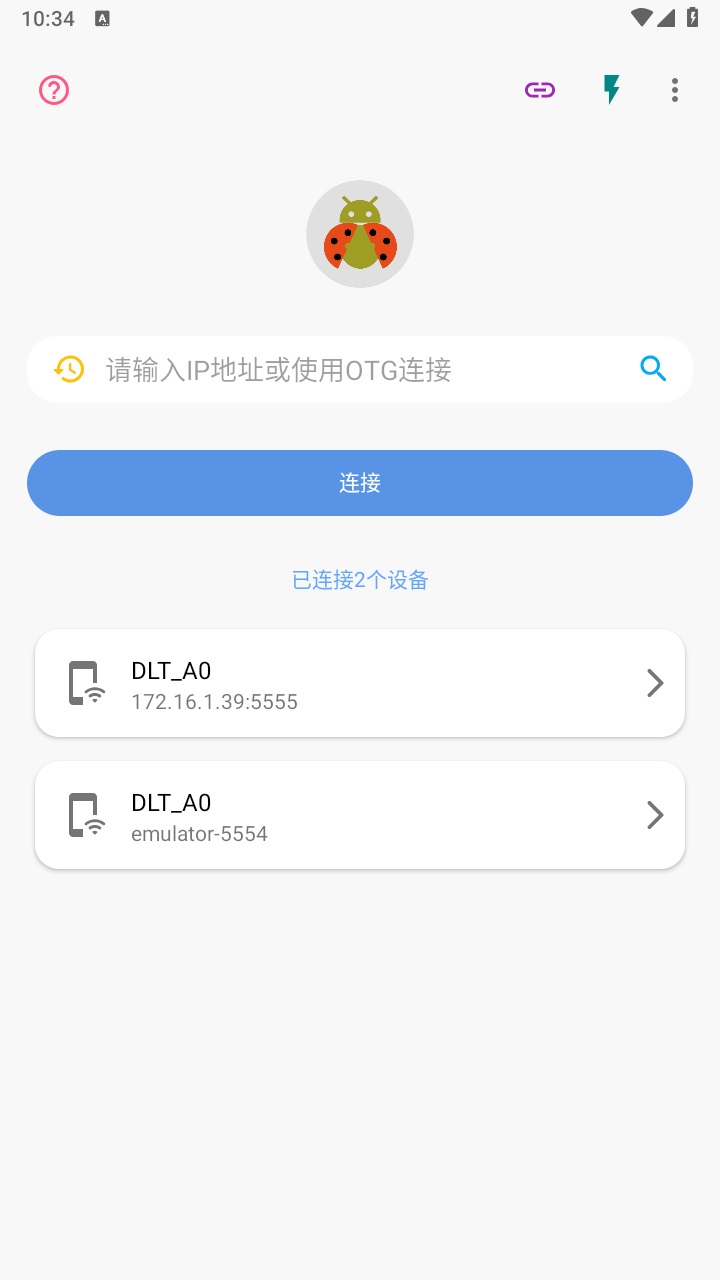Screen dimensions: 720x1280
Task: Tap the purple link icon
Action: click(540, 90)
